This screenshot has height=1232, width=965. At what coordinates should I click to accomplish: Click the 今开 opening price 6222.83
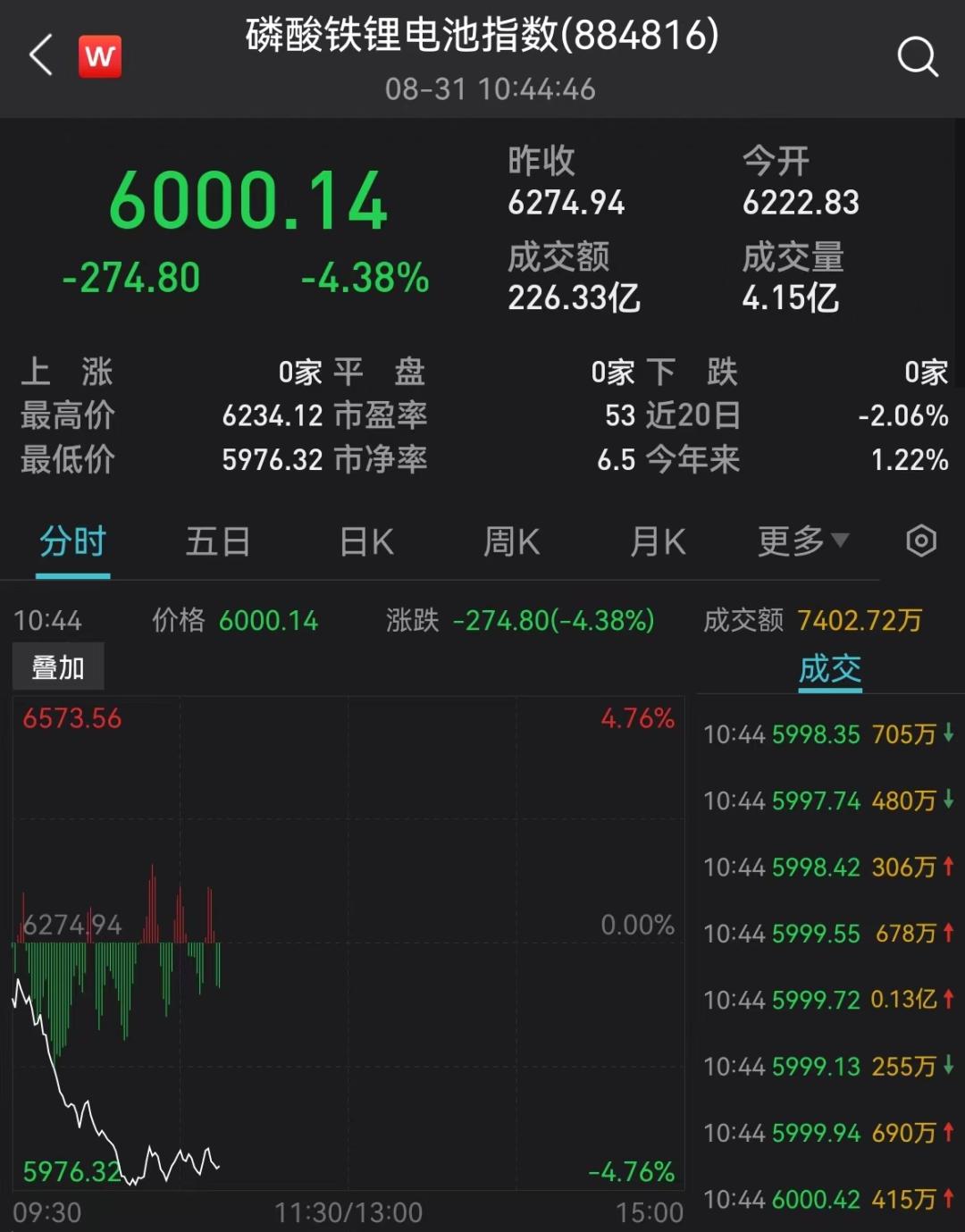coord(801,203)
